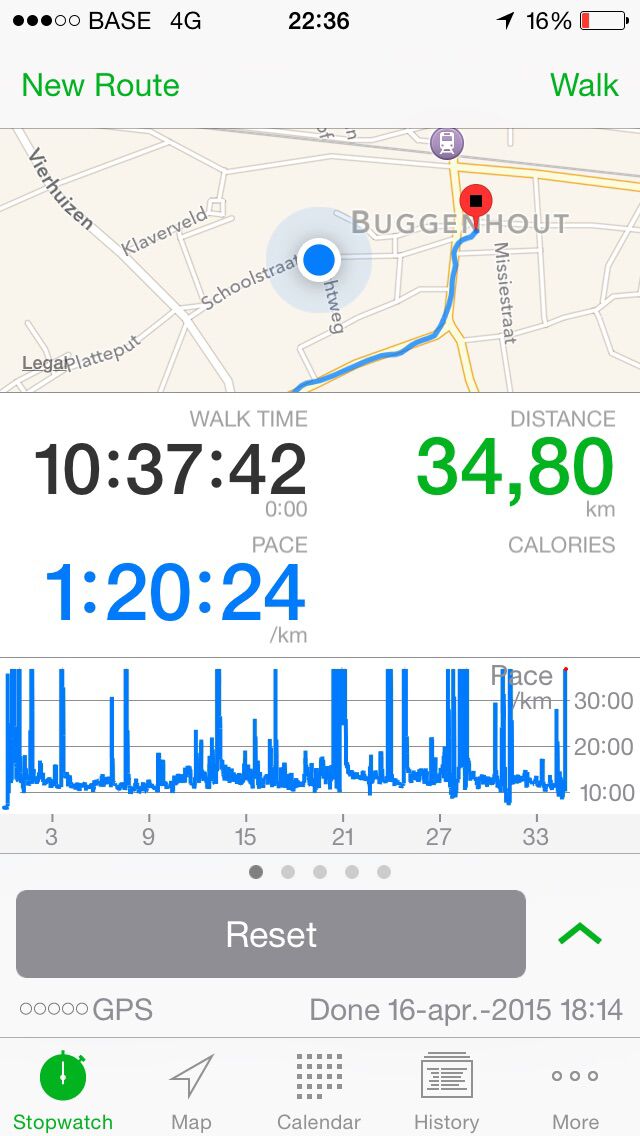Reset the stopwatch
The height and width of the screenshot is (1136, 640).
tap(270, 934)
